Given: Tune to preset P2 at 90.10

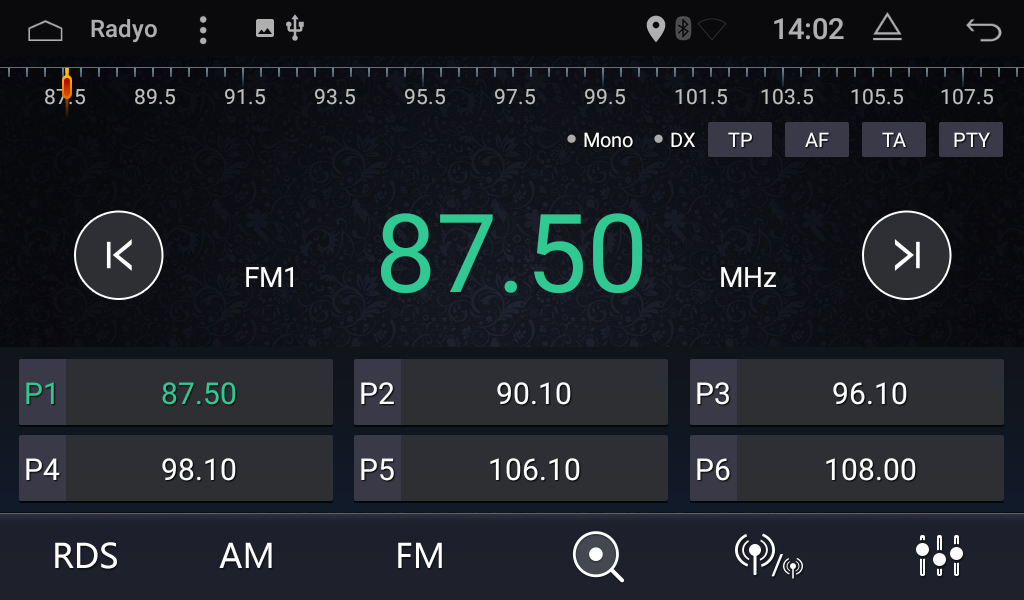Looking at the screenshot, I should [x=511, y=393].
